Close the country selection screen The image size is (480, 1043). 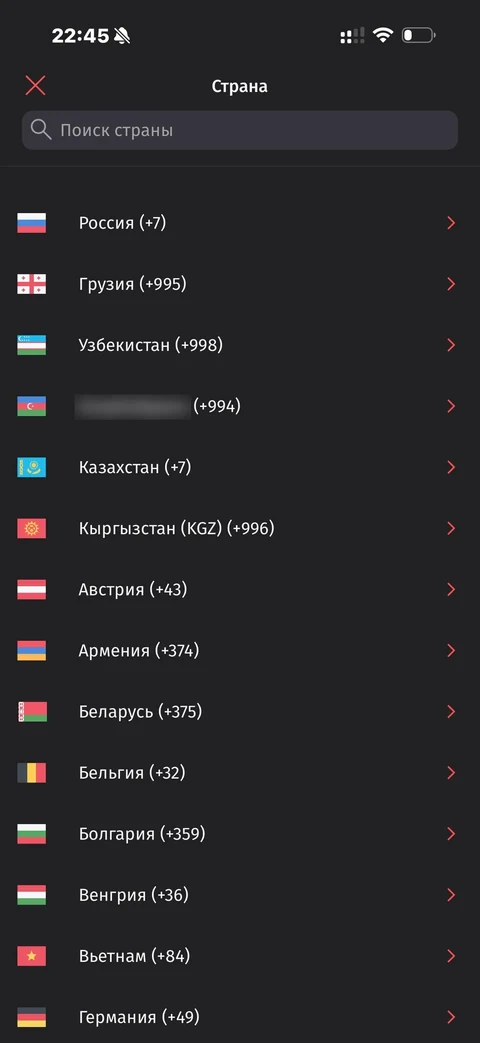35,85
